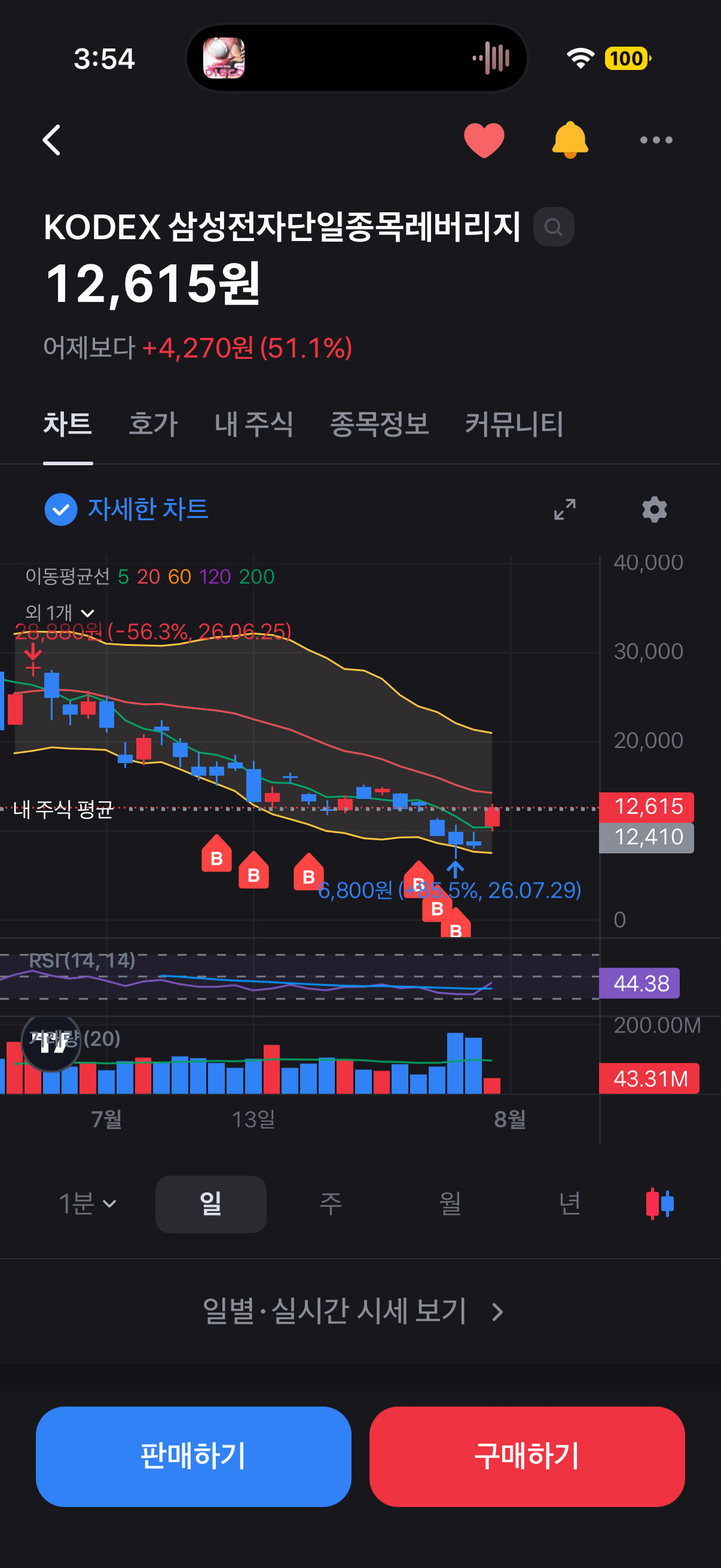This screenshot has width=721, height=1568.
Task: Open the 종목정보 tab
Action: pyautogui.click(x=379, y=423)
